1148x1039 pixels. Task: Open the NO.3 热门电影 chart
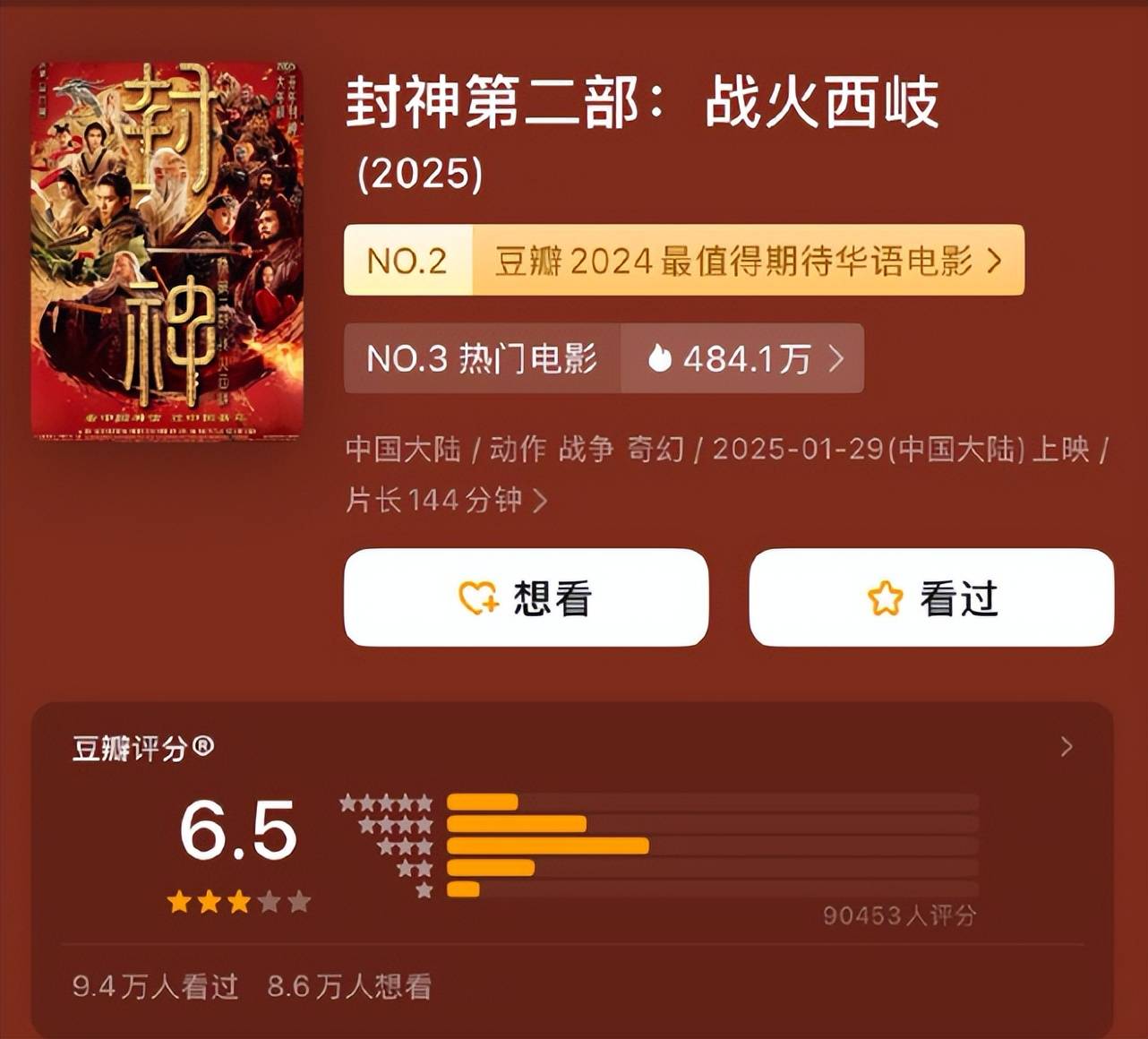click(483, 359)
